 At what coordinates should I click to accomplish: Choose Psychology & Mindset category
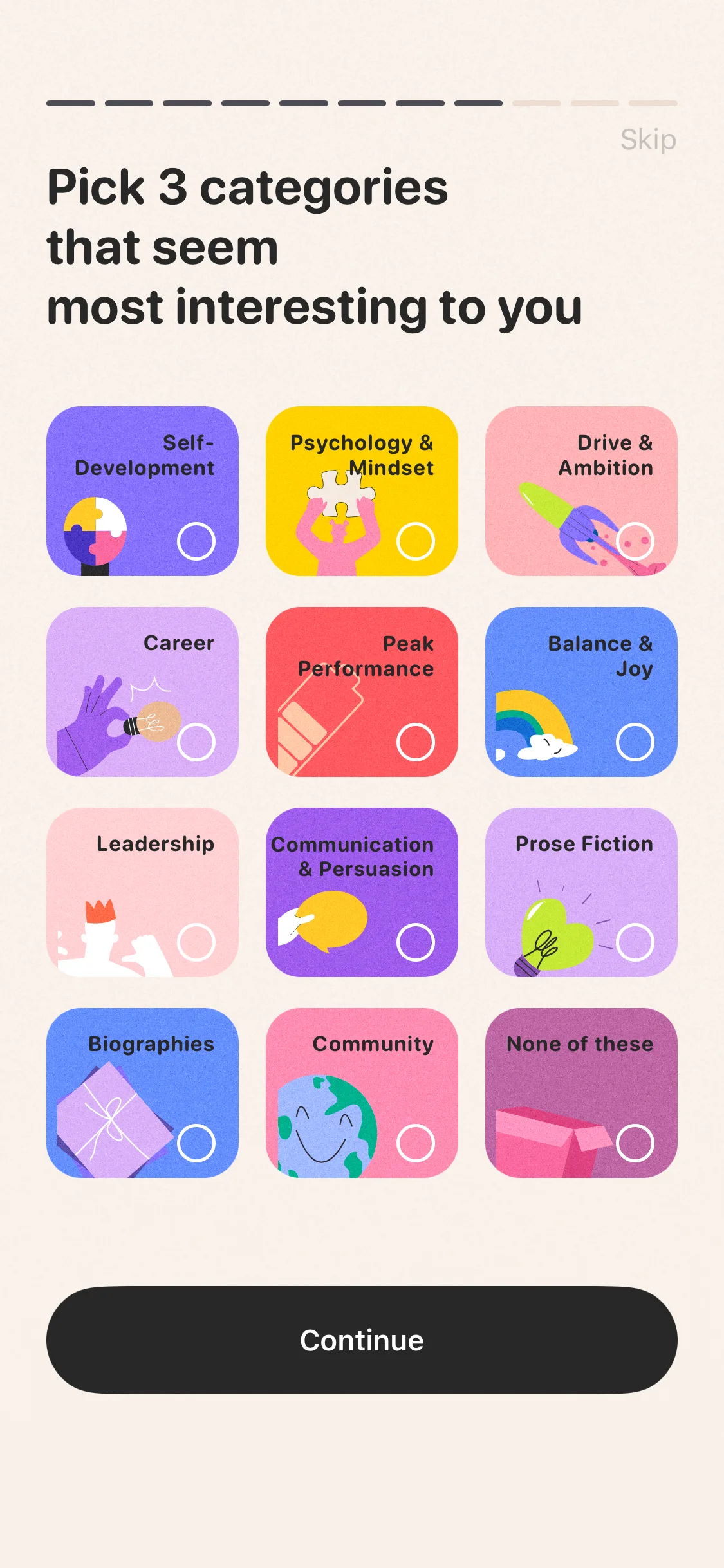362,490
